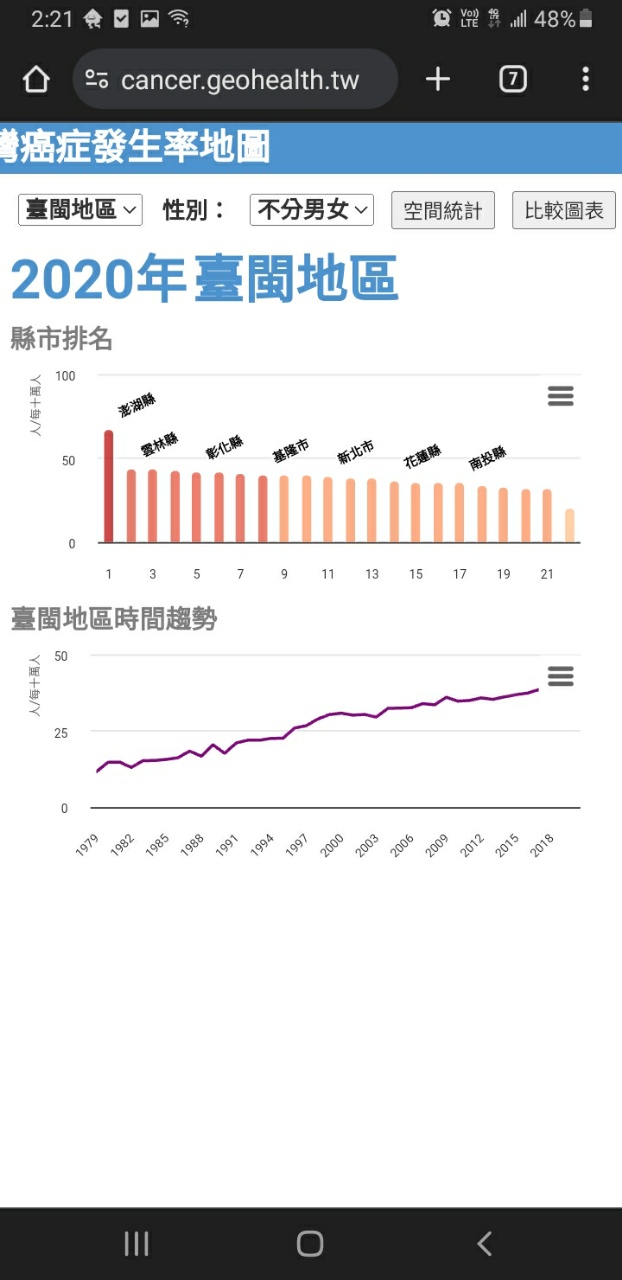This screenshot has height=1280, width=622.
Task: Expand the 臺閩地區 region dropdown
Action: click(x=81, y=210)
